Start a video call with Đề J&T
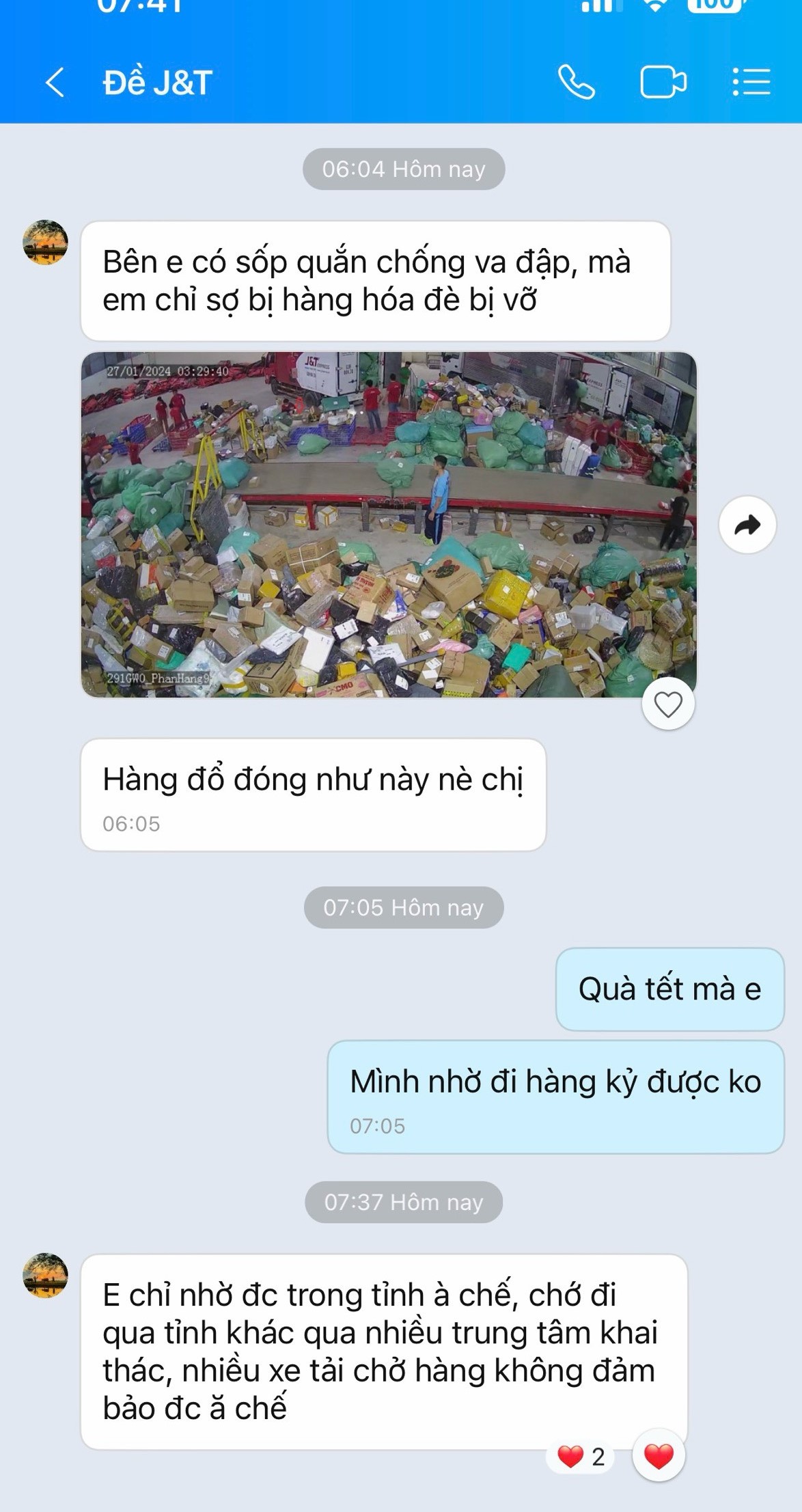 click(x=663, y=83)
